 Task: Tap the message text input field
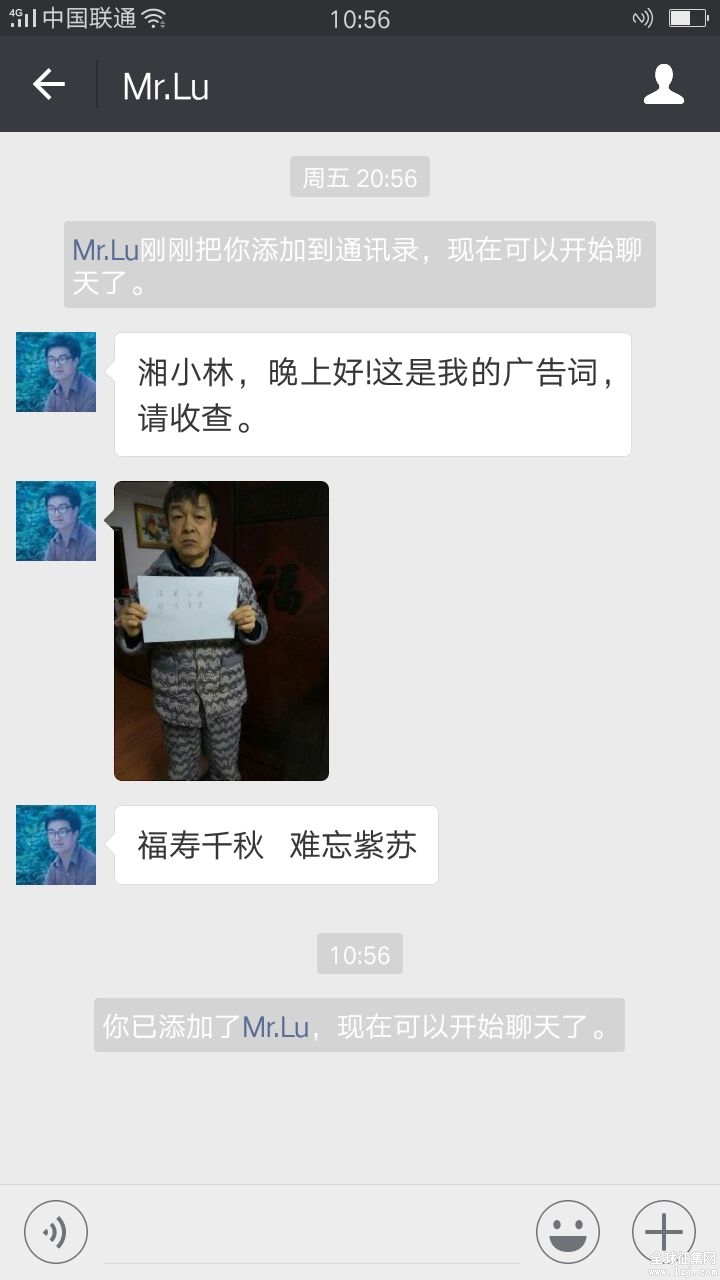click(310, 1235)
